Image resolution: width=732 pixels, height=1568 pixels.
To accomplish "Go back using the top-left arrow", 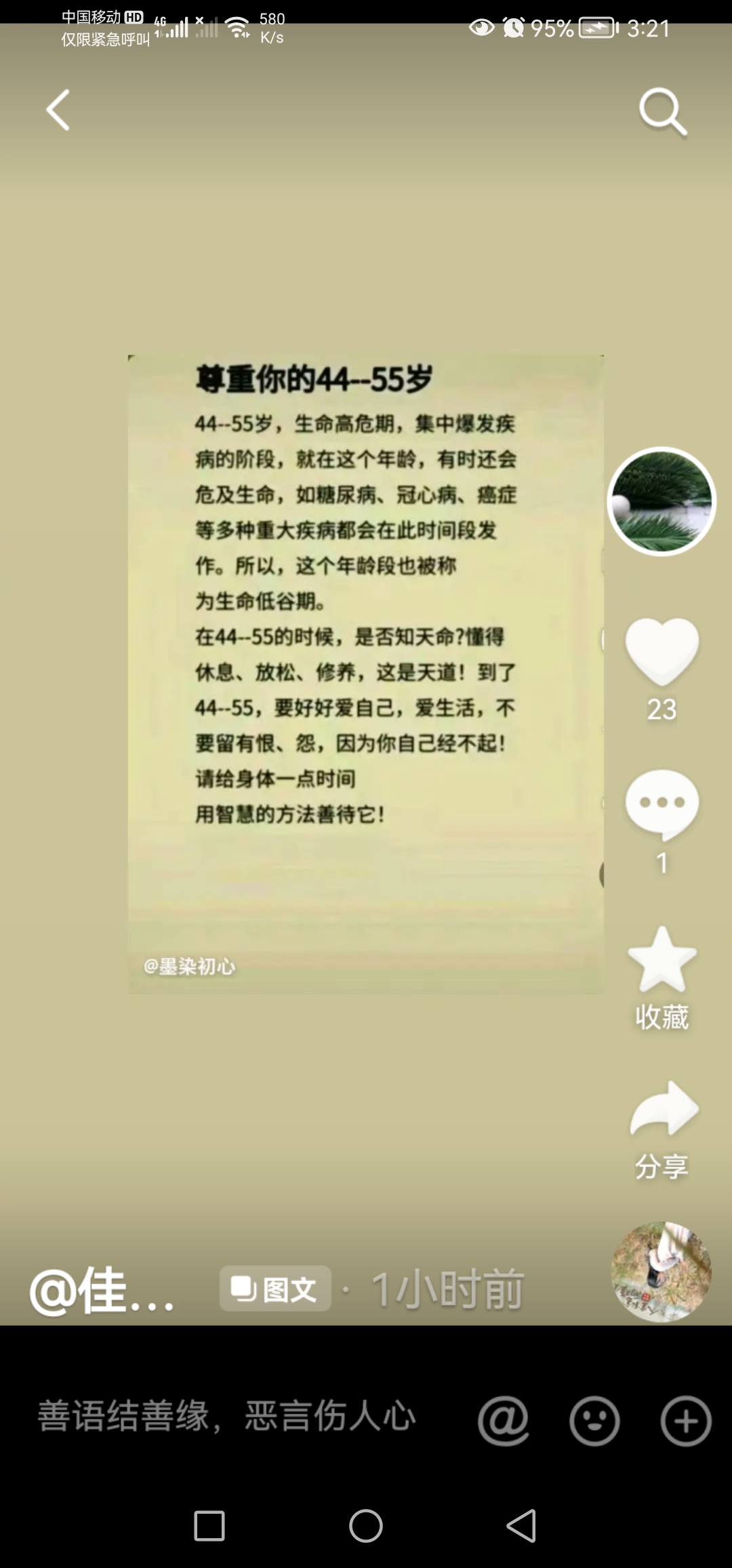I will [58, 110].
